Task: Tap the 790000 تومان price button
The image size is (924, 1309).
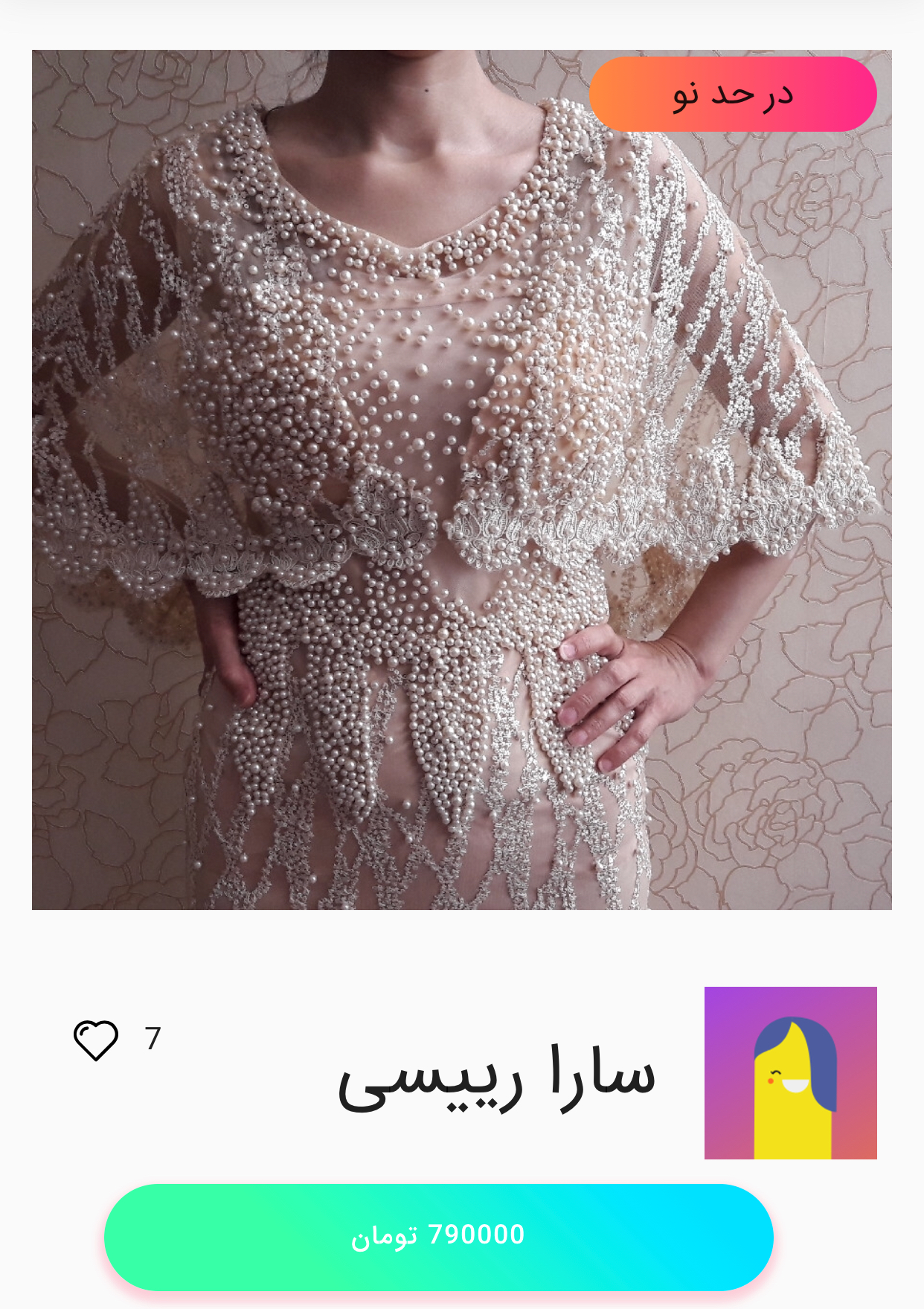Action: pyautogui.click(x=438, y=1236)
